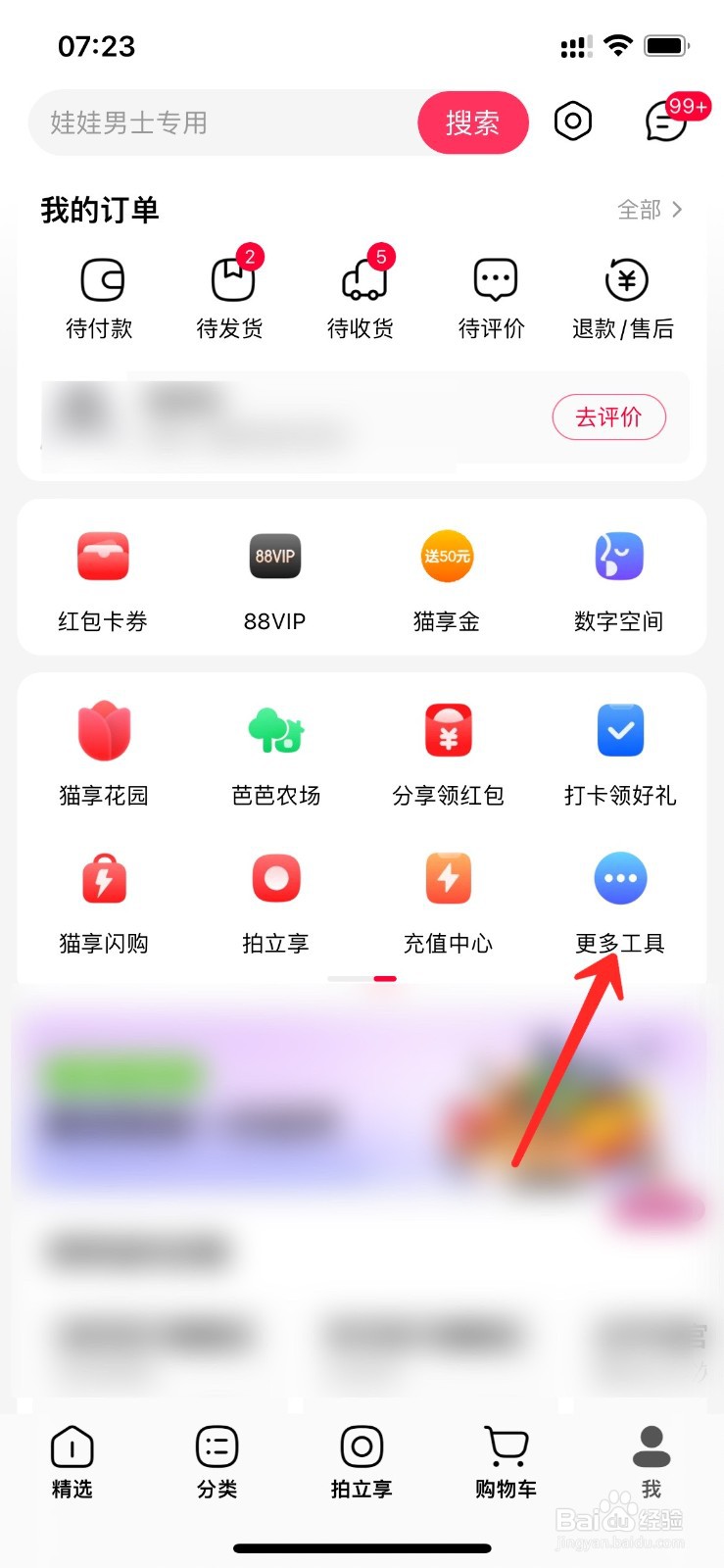
Task: Tap the 搜索 search button
Action: click(473, 122)
